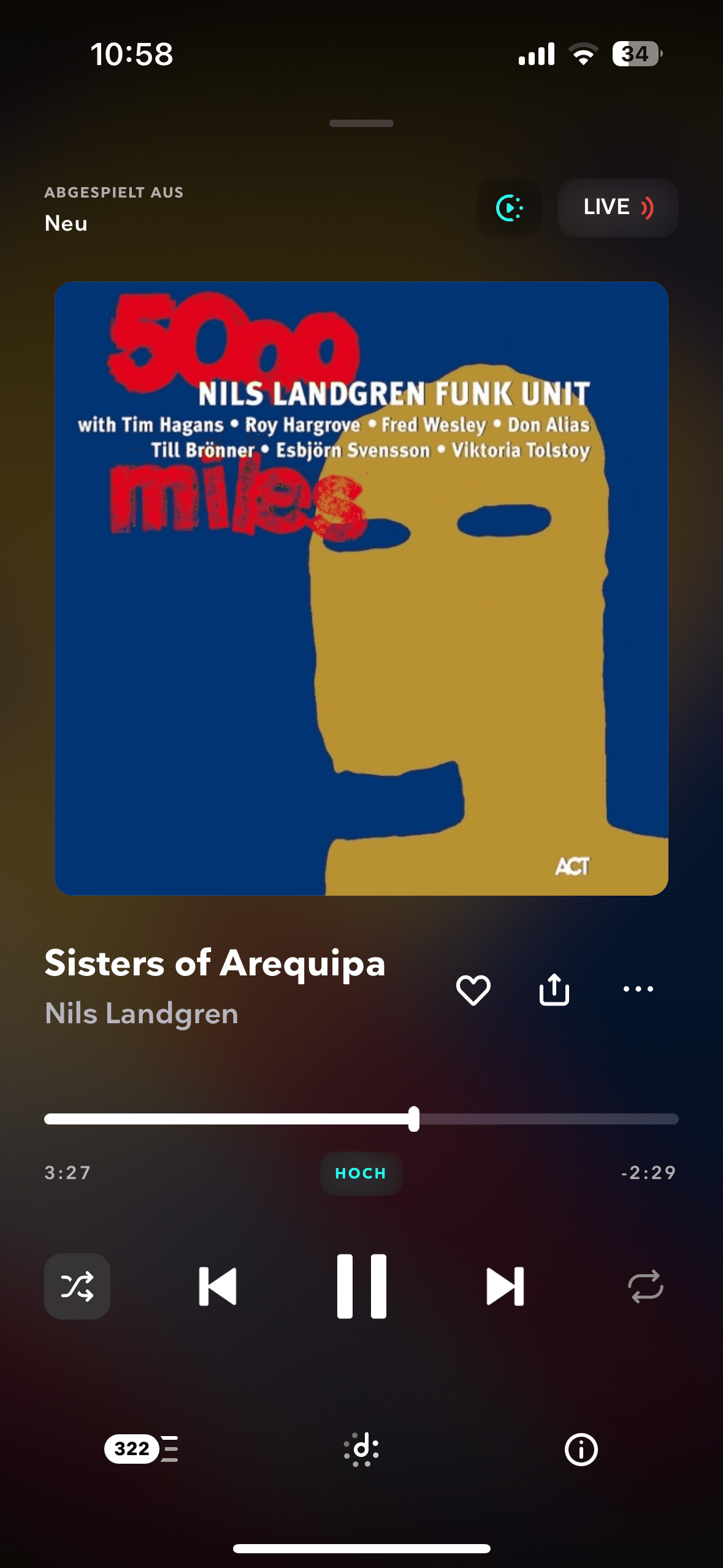Tap the 5000 Miles album cover
This screenshot has height=1568, width=723.
click(x=361, y=588)
